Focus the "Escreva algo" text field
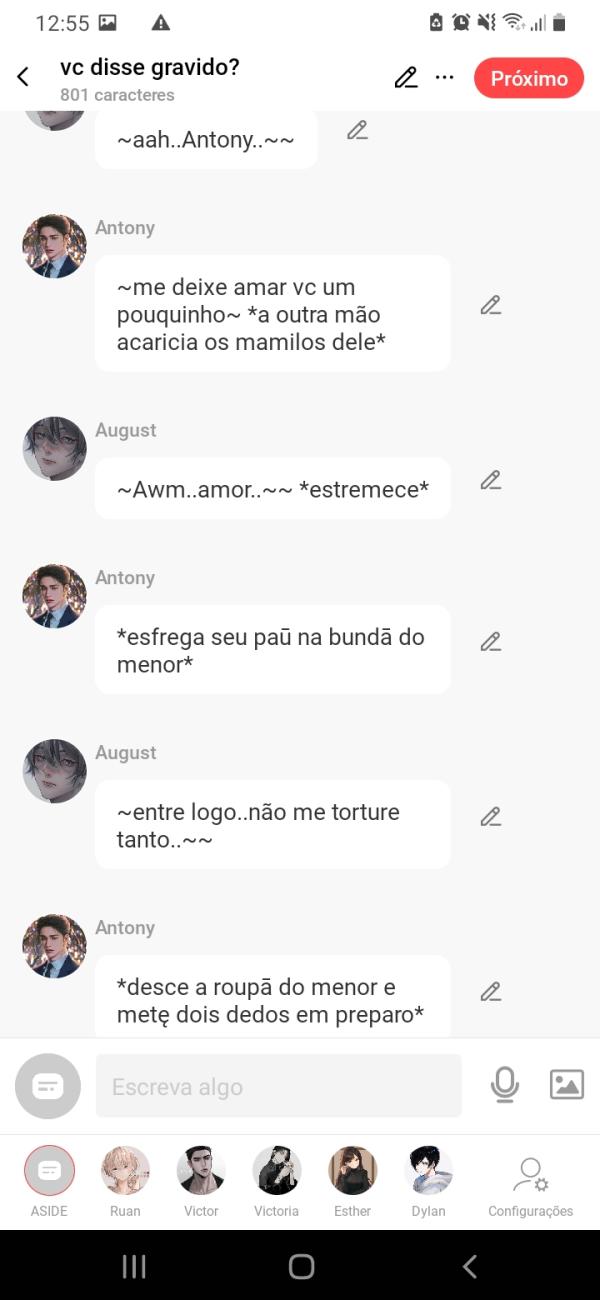 click(278, 1086)
